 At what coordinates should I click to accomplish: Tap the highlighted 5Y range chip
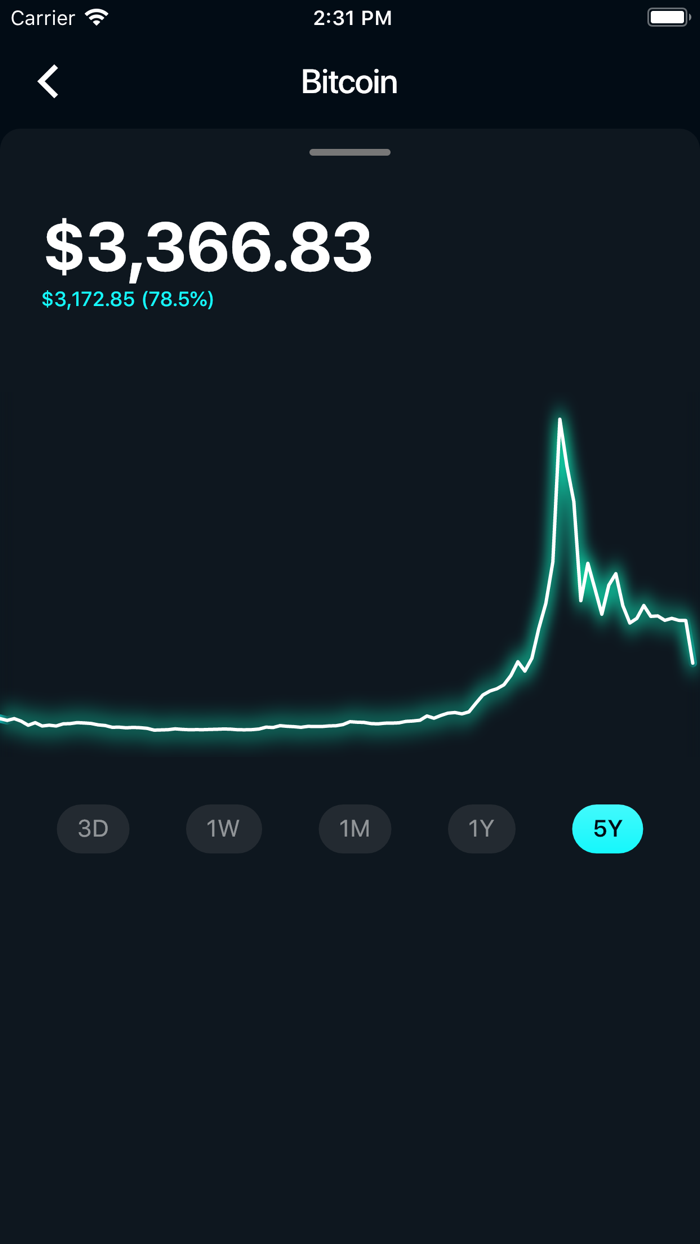[607, 828]
